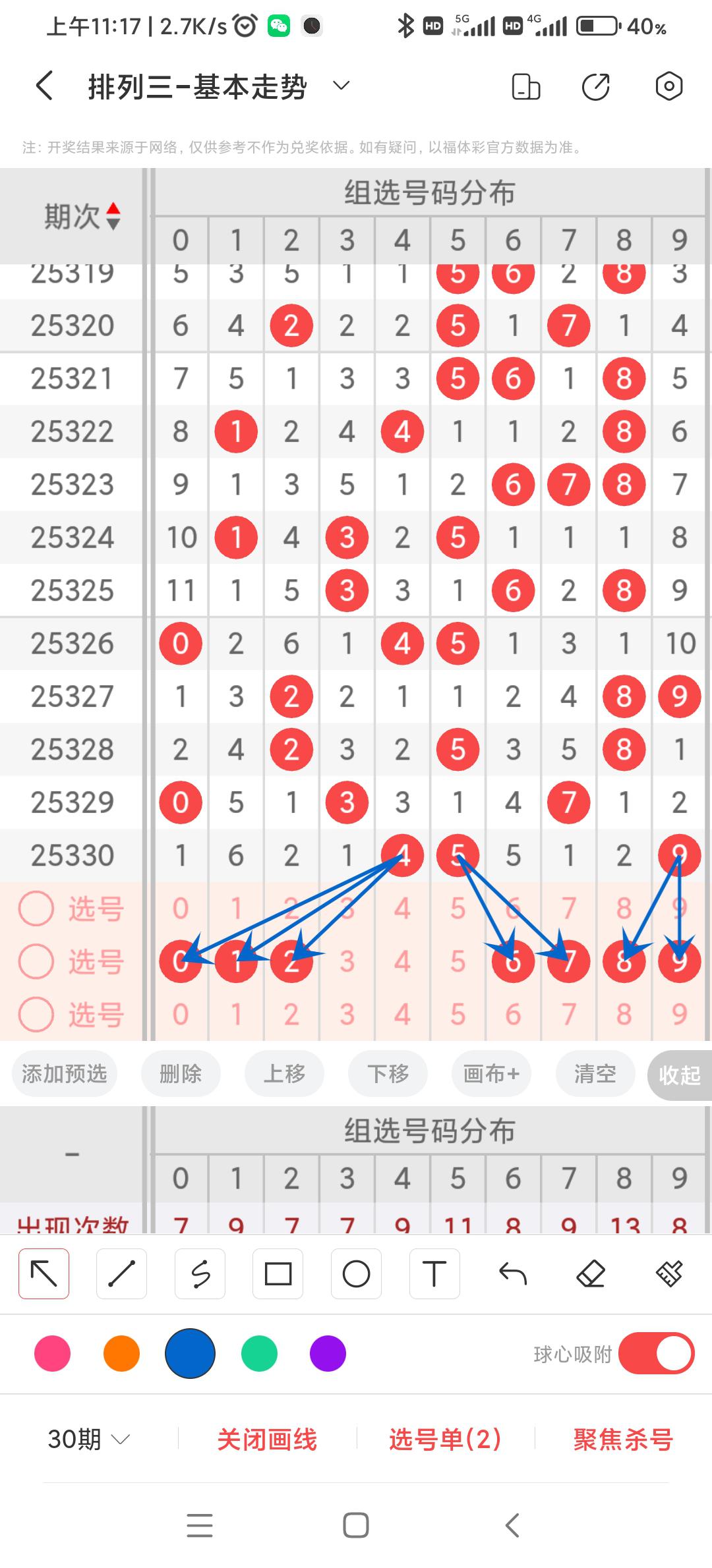Screen dimensions: 712x1568
Task: Pick the orange color swatch
Action: coord(121,1354)
